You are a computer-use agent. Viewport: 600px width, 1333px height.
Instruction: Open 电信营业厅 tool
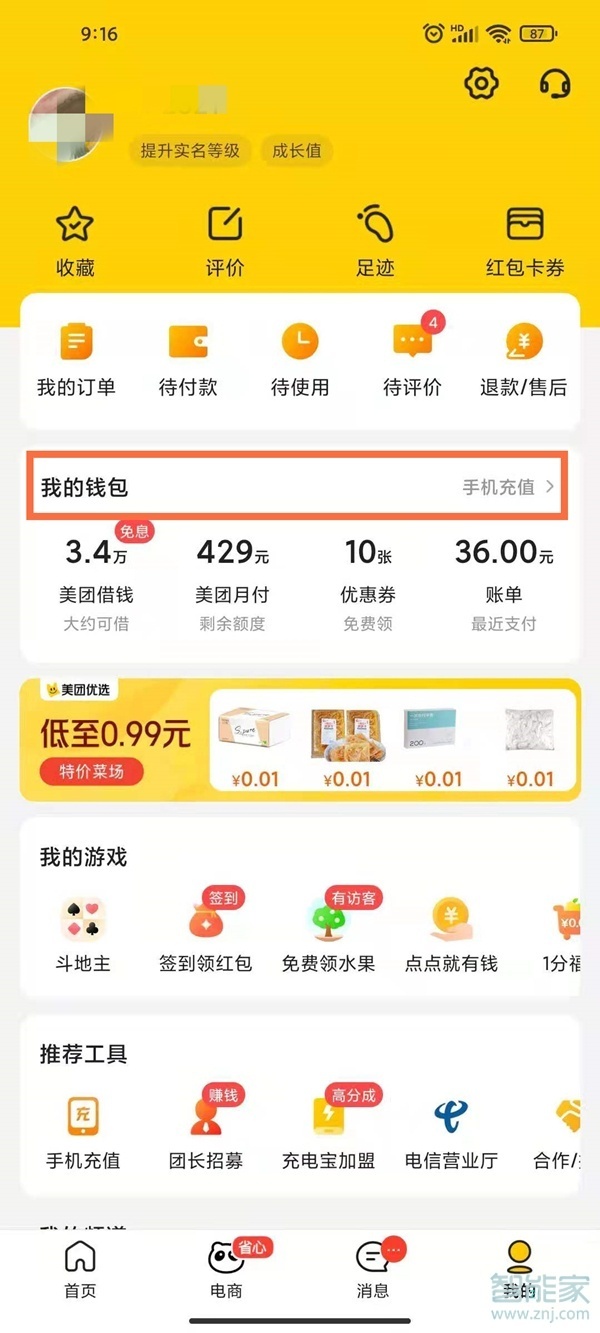click(451, 1132)
